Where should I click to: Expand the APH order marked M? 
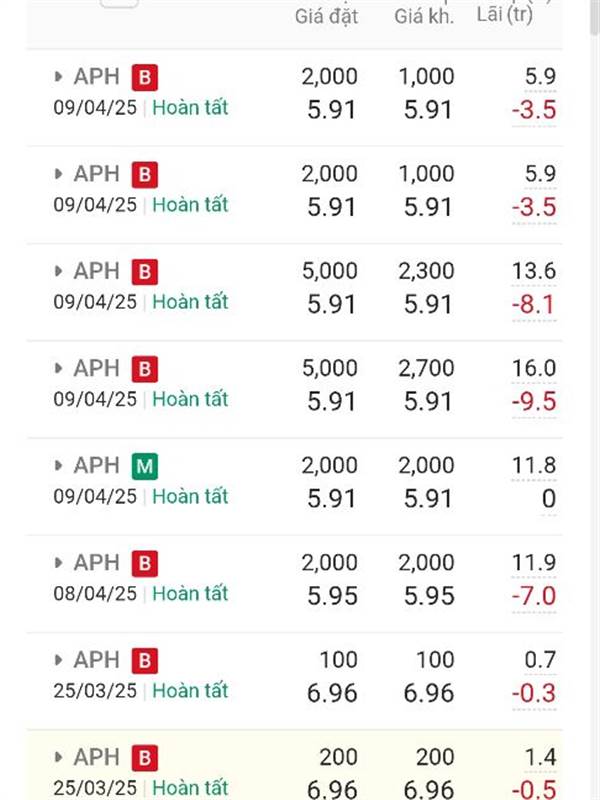(59, 466)
